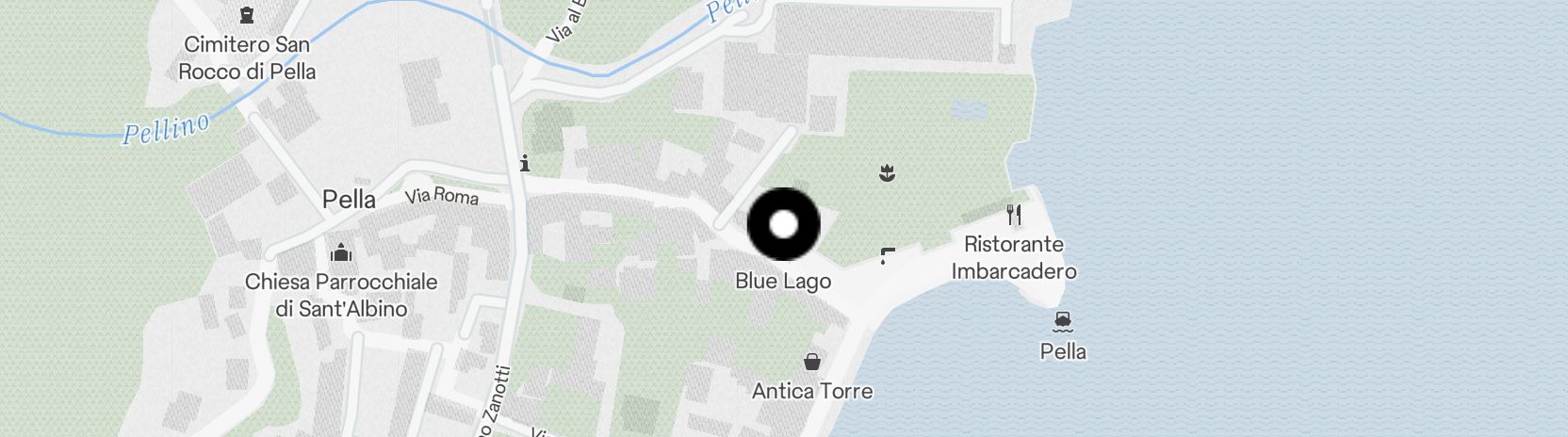Tap the Blue Lago location marker
This screenshot has width=1568, height=437.
click(x=783, y=224)
